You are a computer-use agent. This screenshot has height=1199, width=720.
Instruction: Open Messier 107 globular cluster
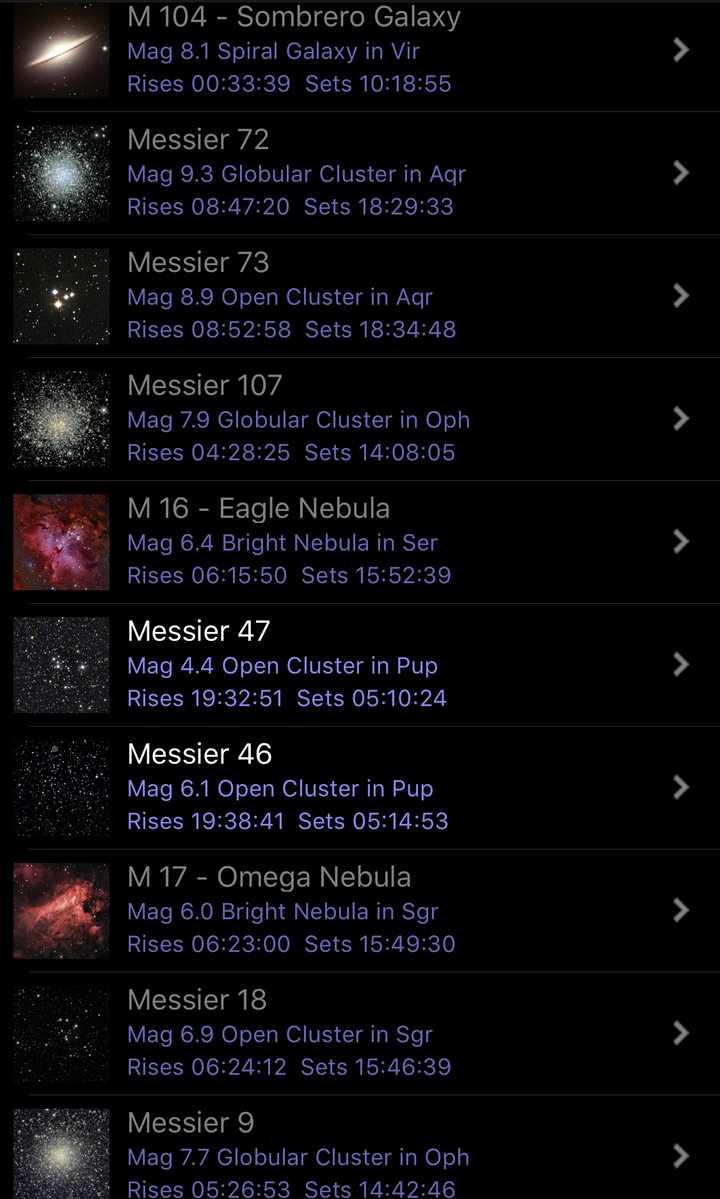360,419
